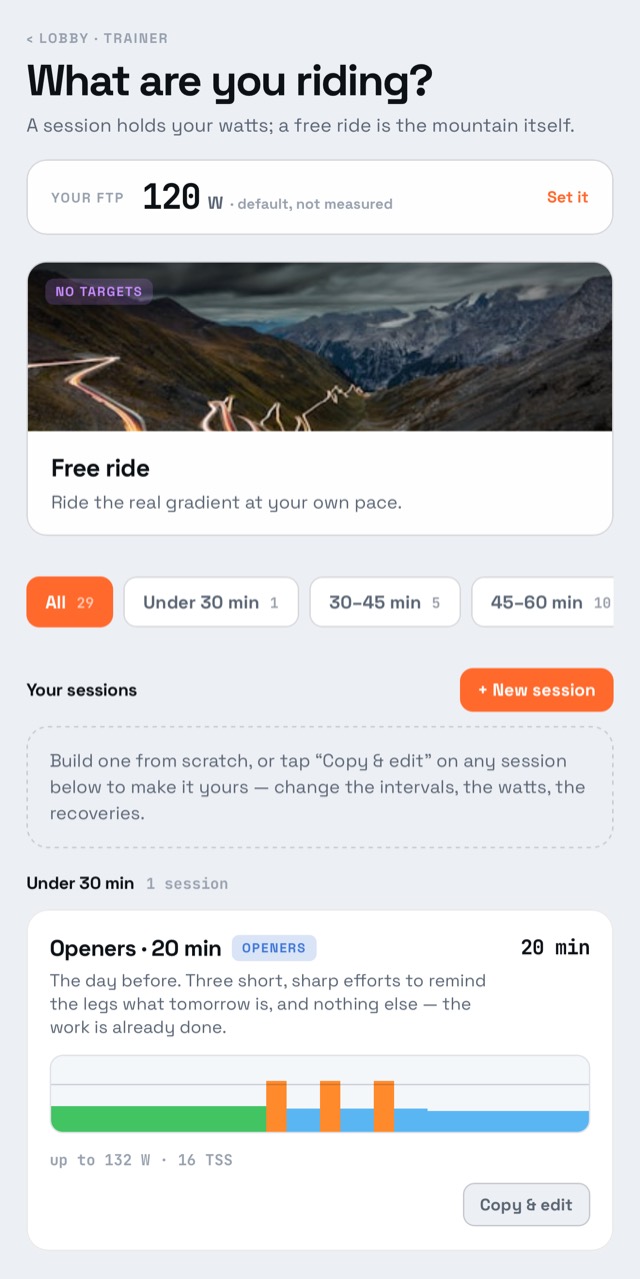
Task: Create a New session
Action: pyautogui.click(x=537, y=690)
